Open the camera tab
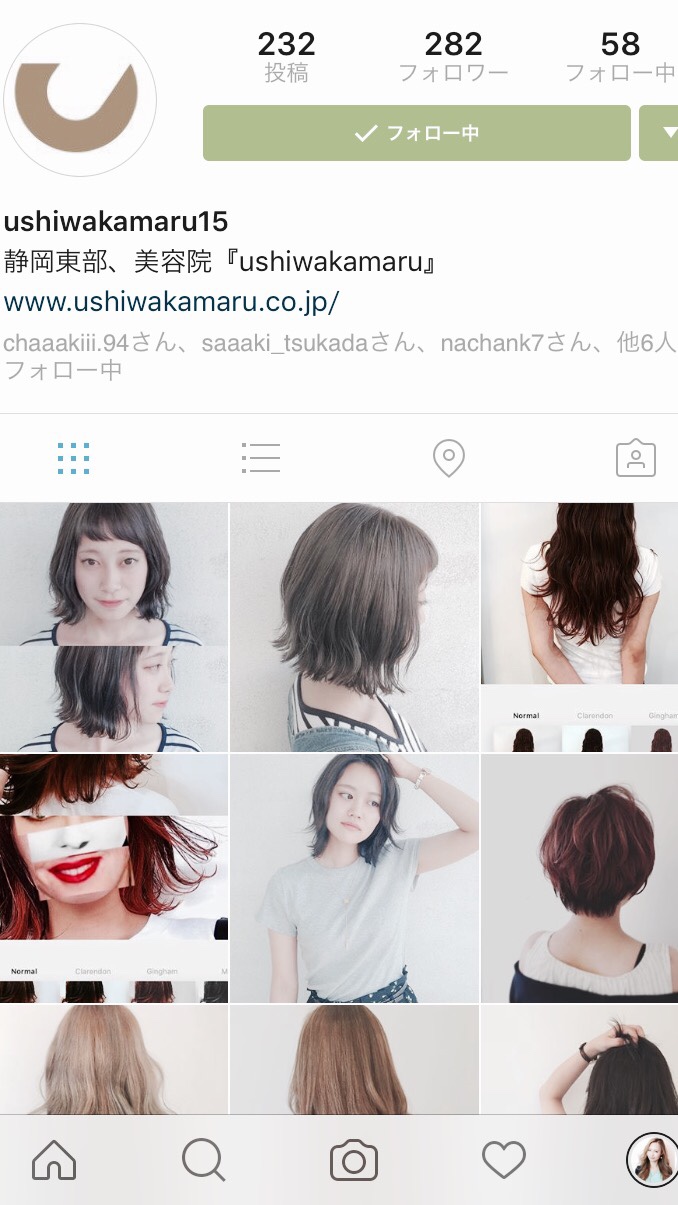Image resolution: width=678 pixels, height=1205 pixels. click(354, 1160)
